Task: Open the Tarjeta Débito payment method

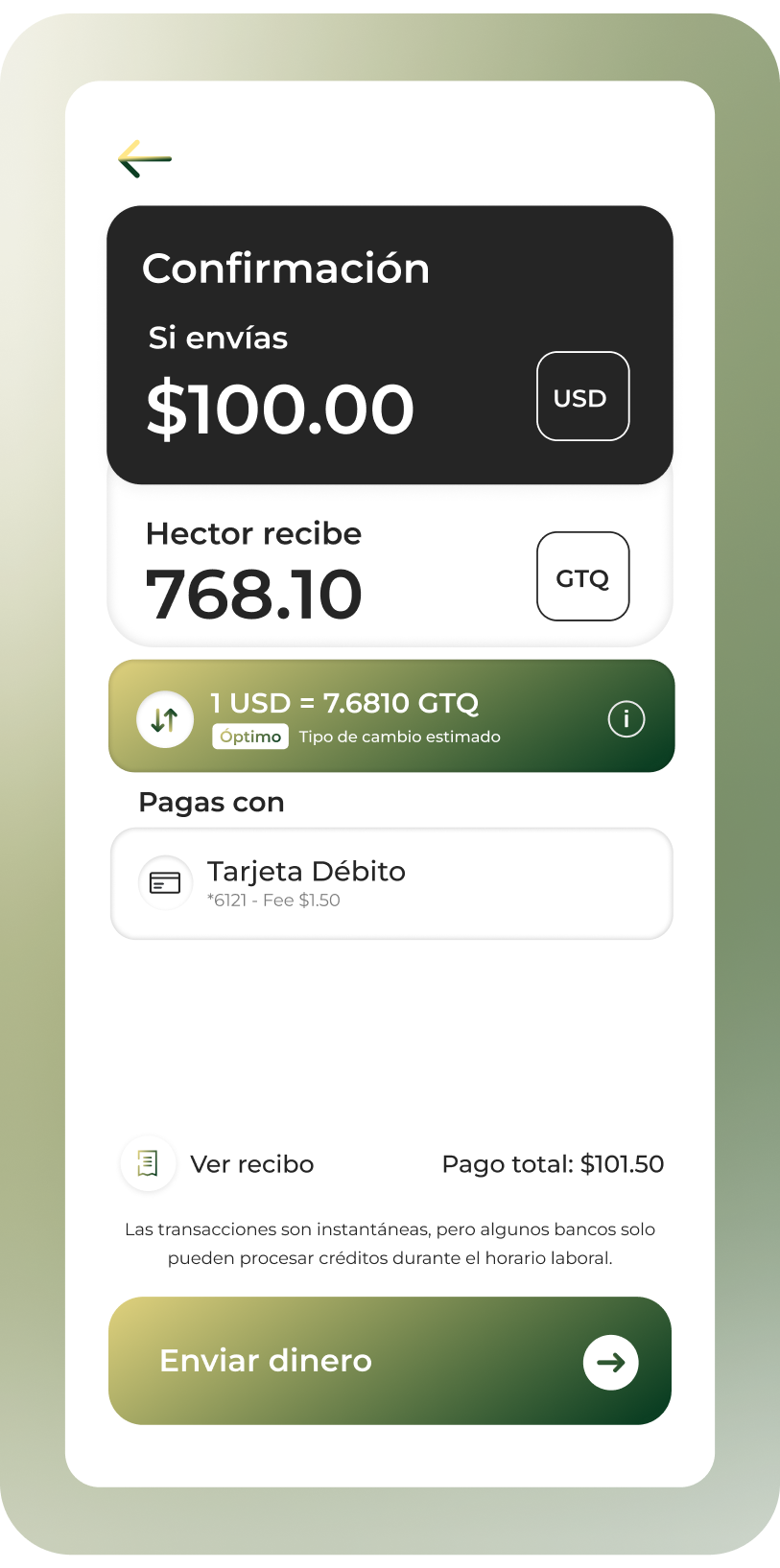Action: click(391, 883)
